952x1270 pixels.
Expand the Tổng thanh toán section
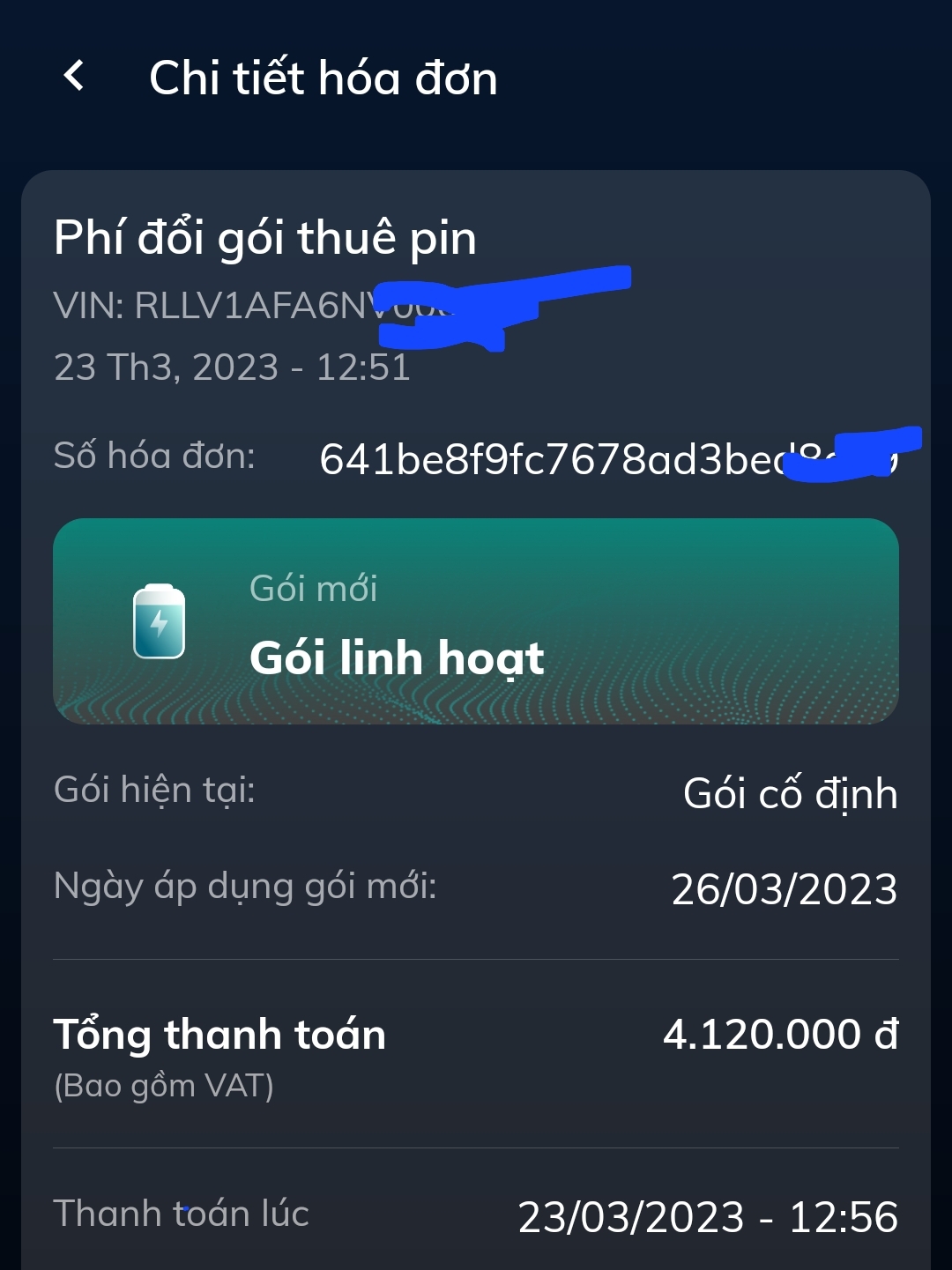(476, 1036)
